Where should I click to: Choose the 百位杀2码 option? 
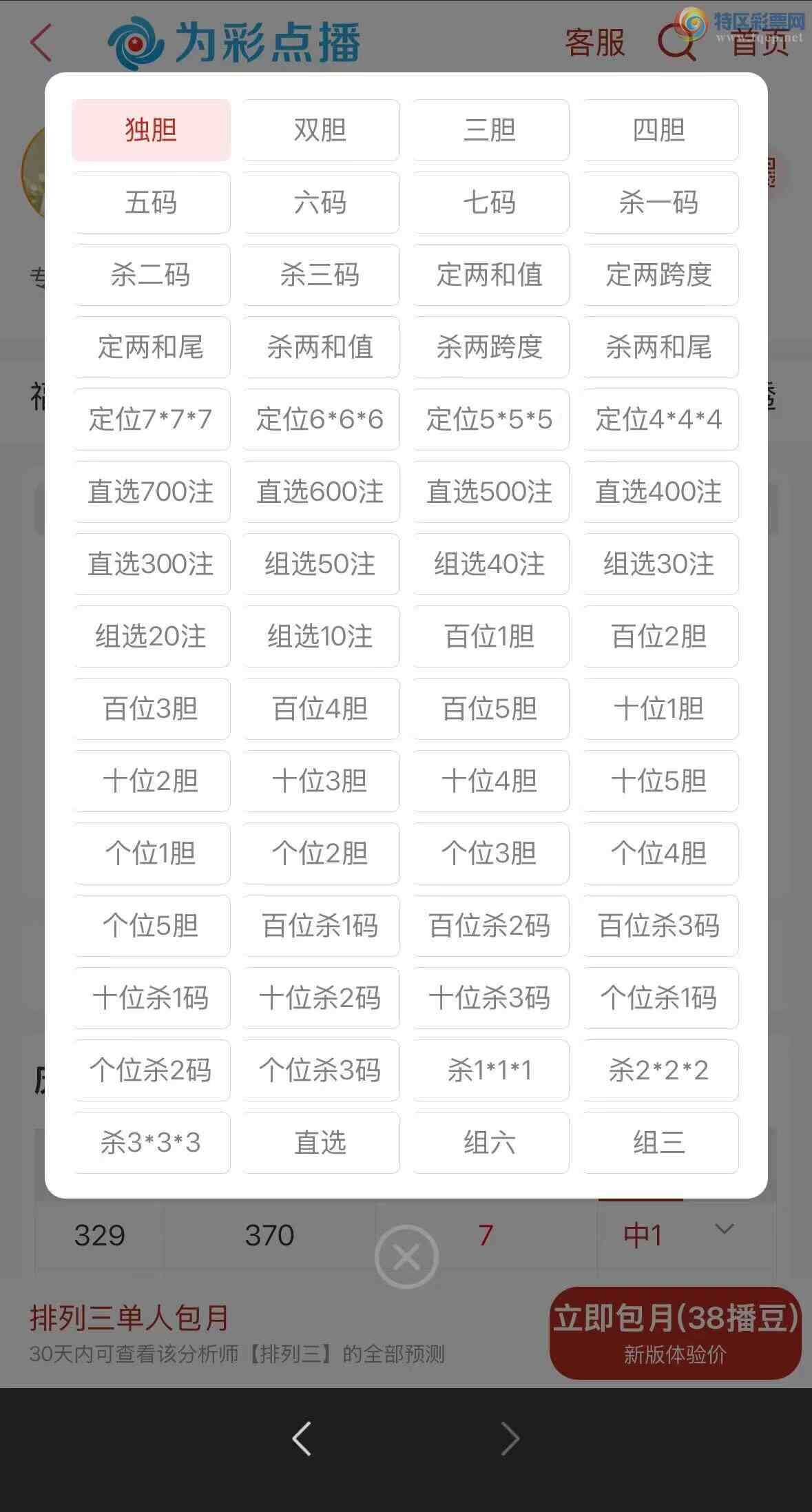click(x=490, y=926)
